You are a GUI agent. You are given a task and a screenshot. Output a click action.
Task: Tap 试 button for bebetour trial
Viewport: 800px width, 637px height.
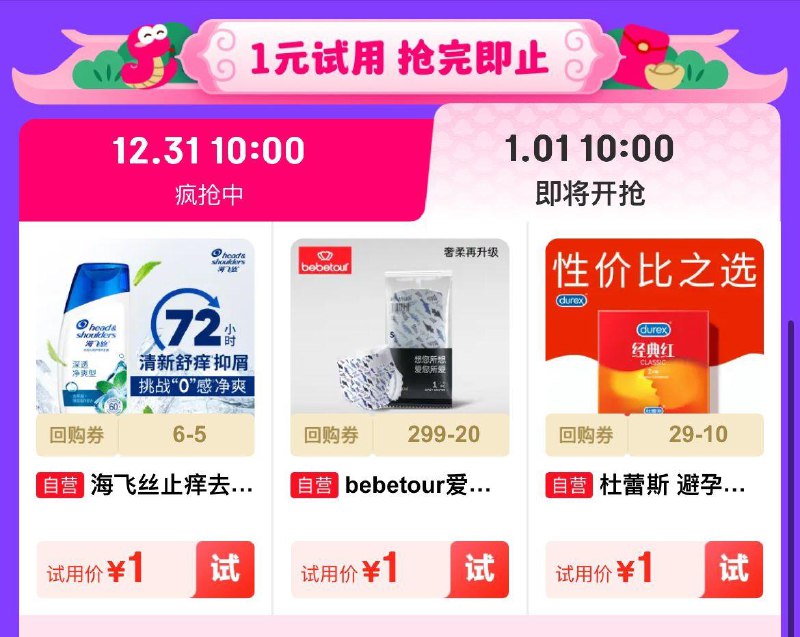[x=479, y=570]
